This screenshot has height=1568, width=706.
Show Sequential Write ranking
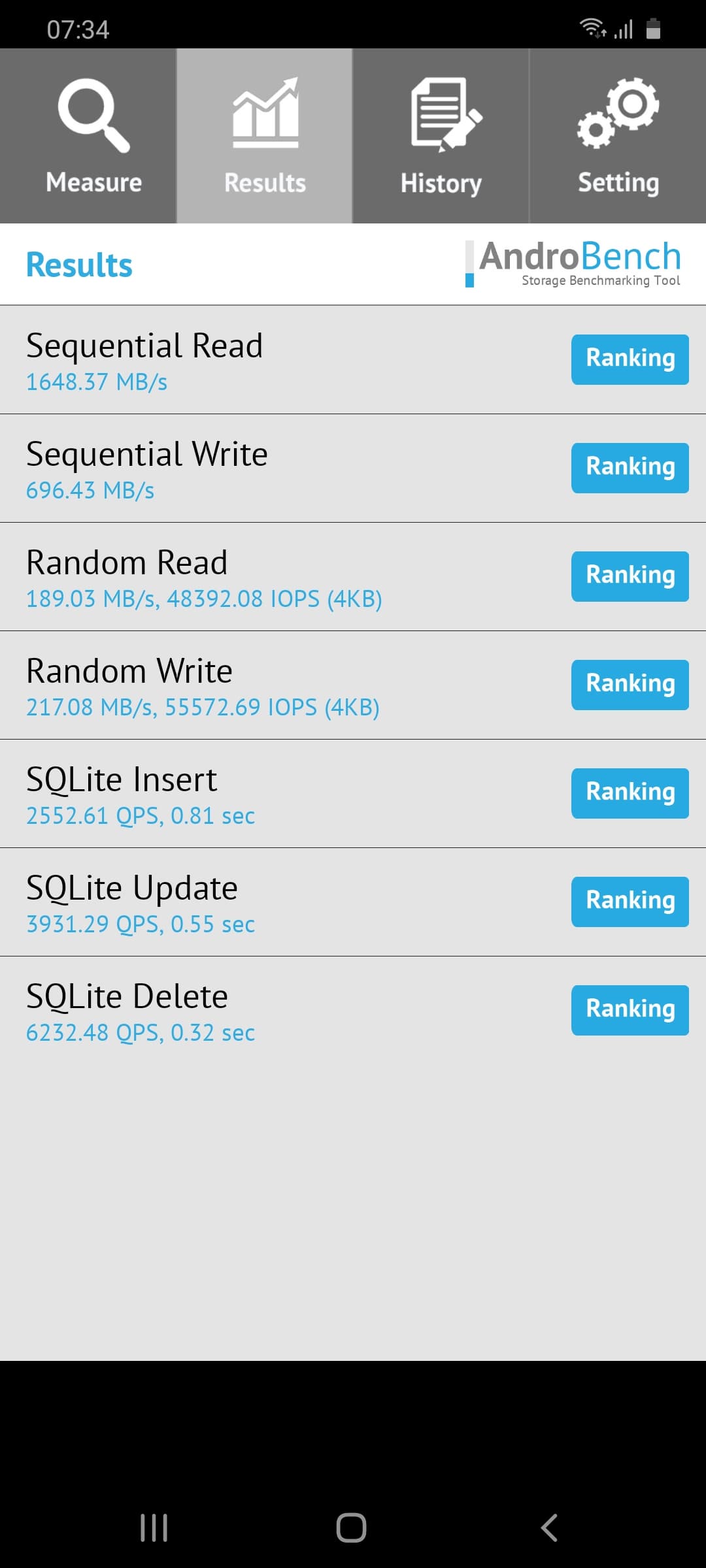click(630, 468)
